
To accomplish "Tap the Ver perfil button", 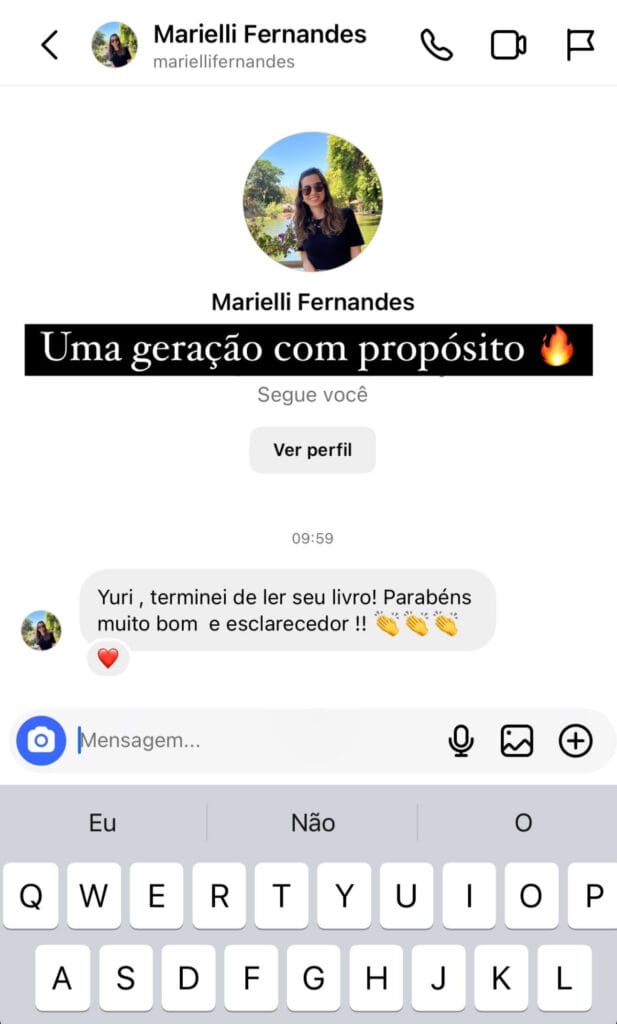I will tap(312, 450).
